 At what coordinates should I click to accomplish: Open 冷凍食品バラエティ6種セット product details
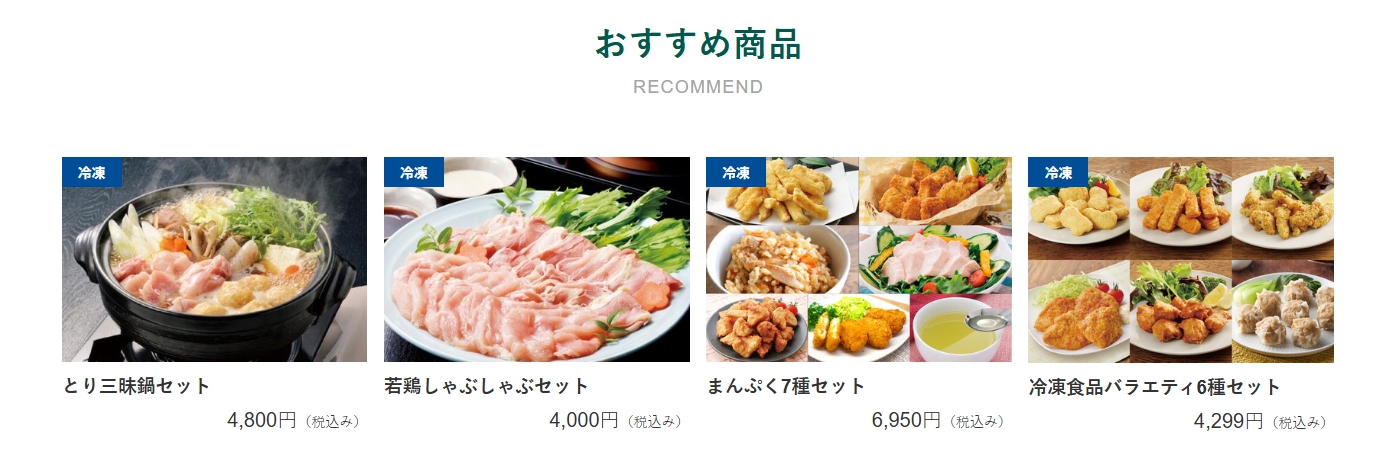(1180, 260)
